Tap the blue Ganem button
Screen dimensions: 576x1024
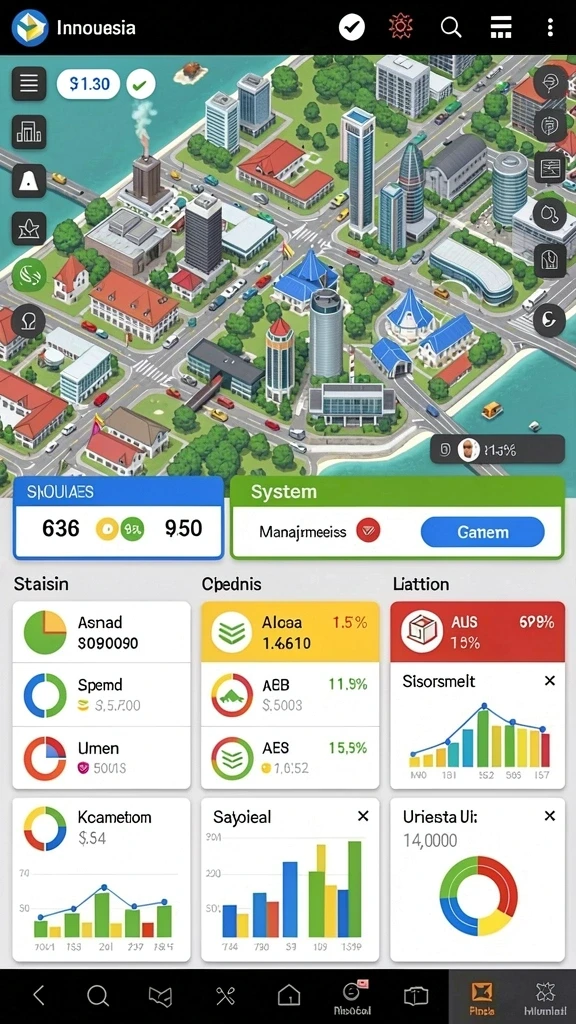pyautogui.click(x=483, y=532)
